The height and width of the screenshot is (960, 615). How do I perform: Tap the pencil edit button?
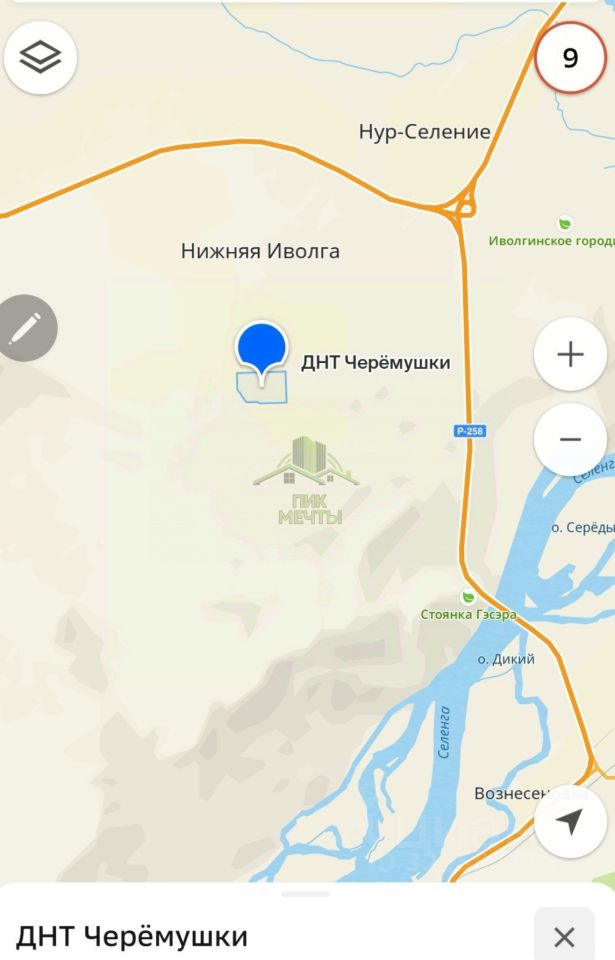pyautogui.click(x=24, y=328)
